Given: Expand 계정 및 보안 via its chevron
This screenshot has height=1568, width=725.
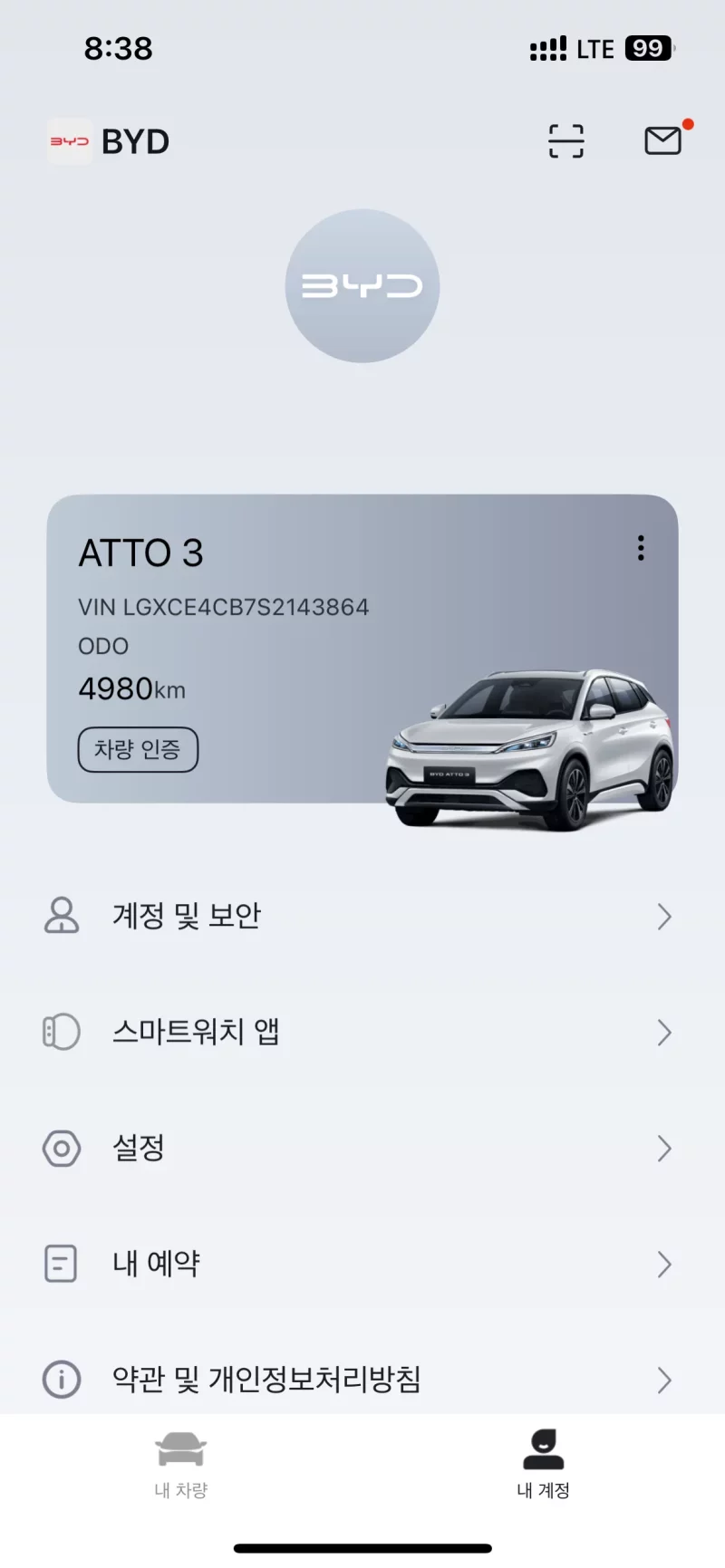Looking at the screenshot, I should (x=664, y=917).
